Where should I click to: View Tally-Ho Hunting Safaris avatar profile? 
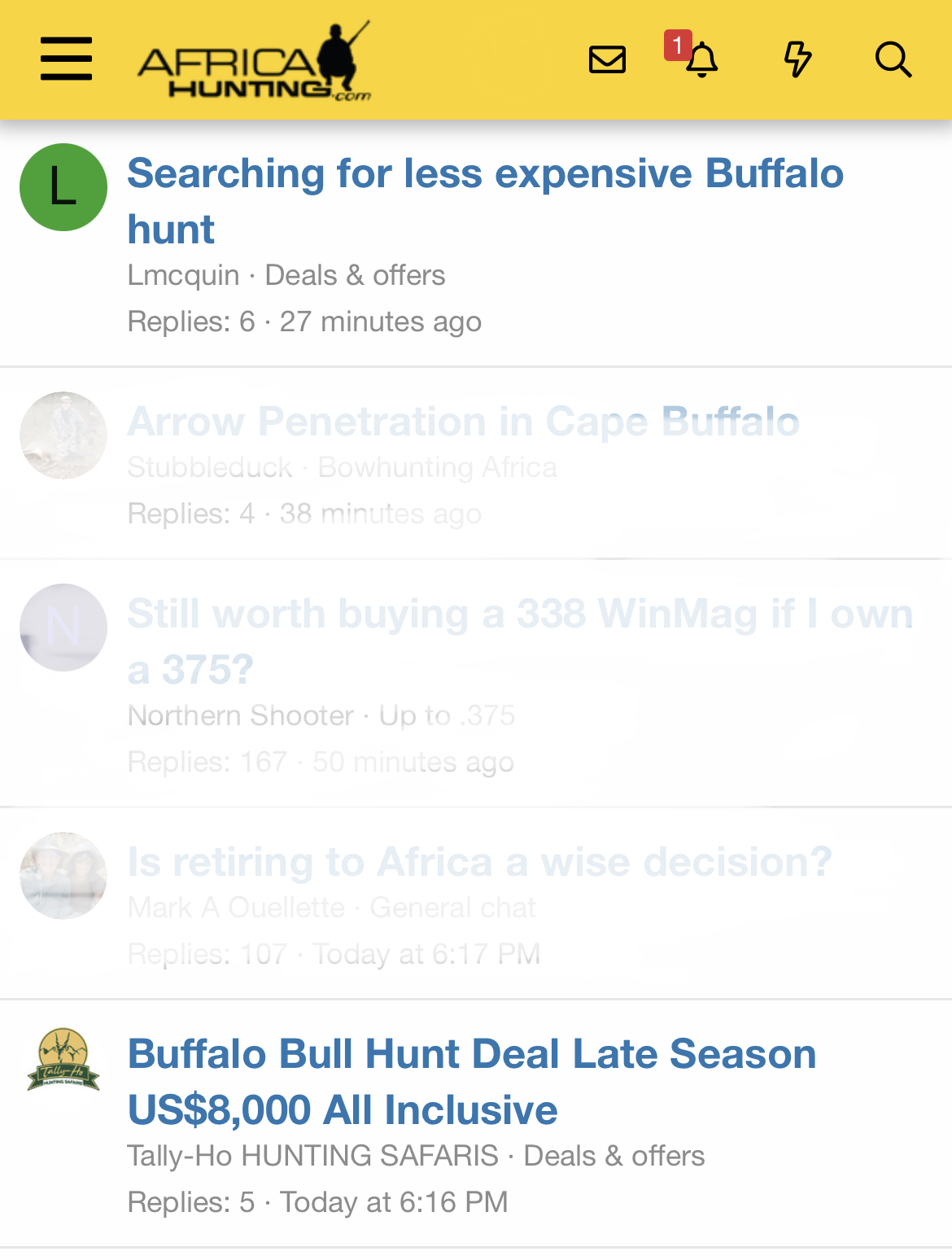[x=63, y=1059]
